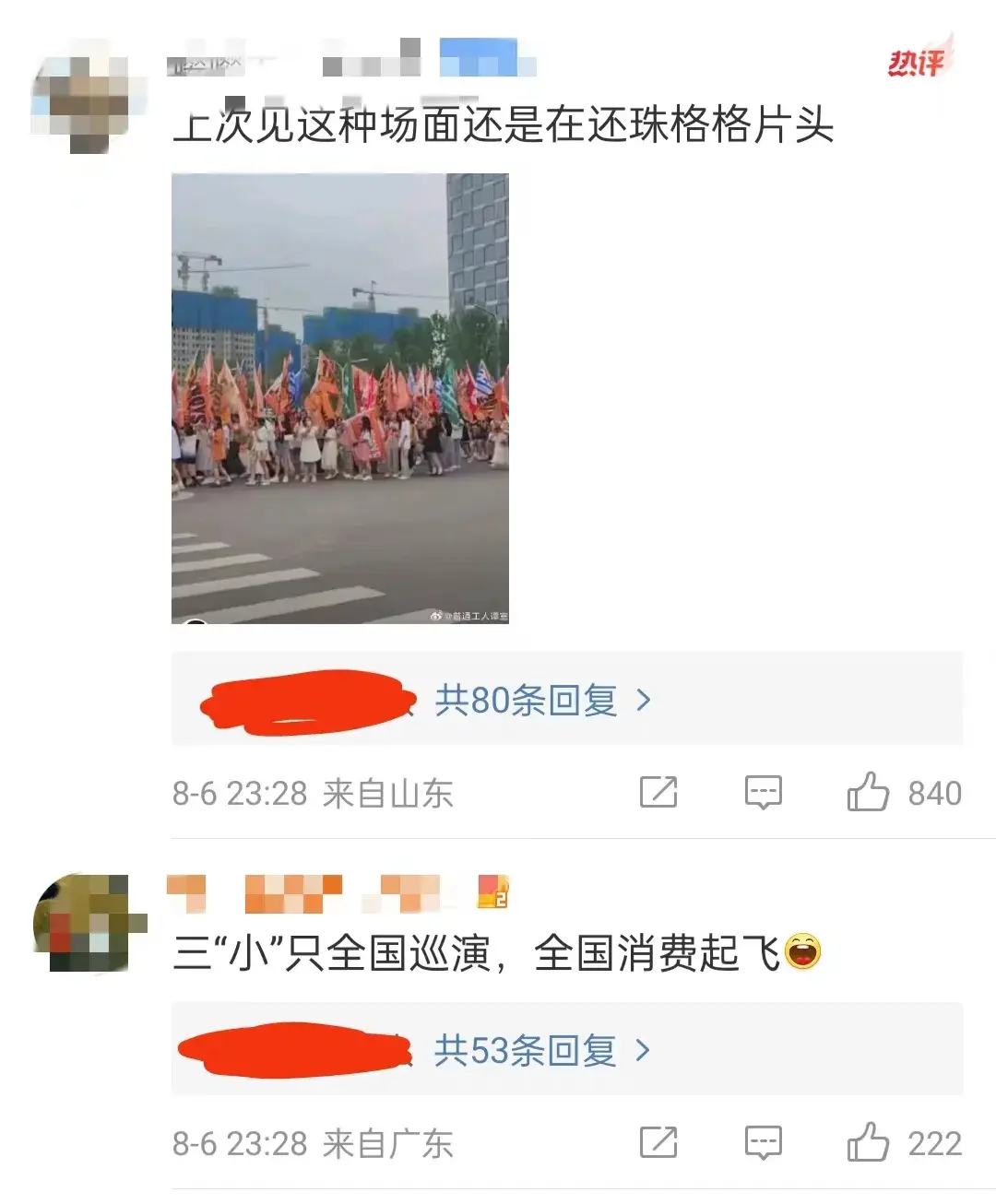Screen dimensions: 996x1204
Task: Reply to the comment from 山东
Action: (x=763, y=792)
